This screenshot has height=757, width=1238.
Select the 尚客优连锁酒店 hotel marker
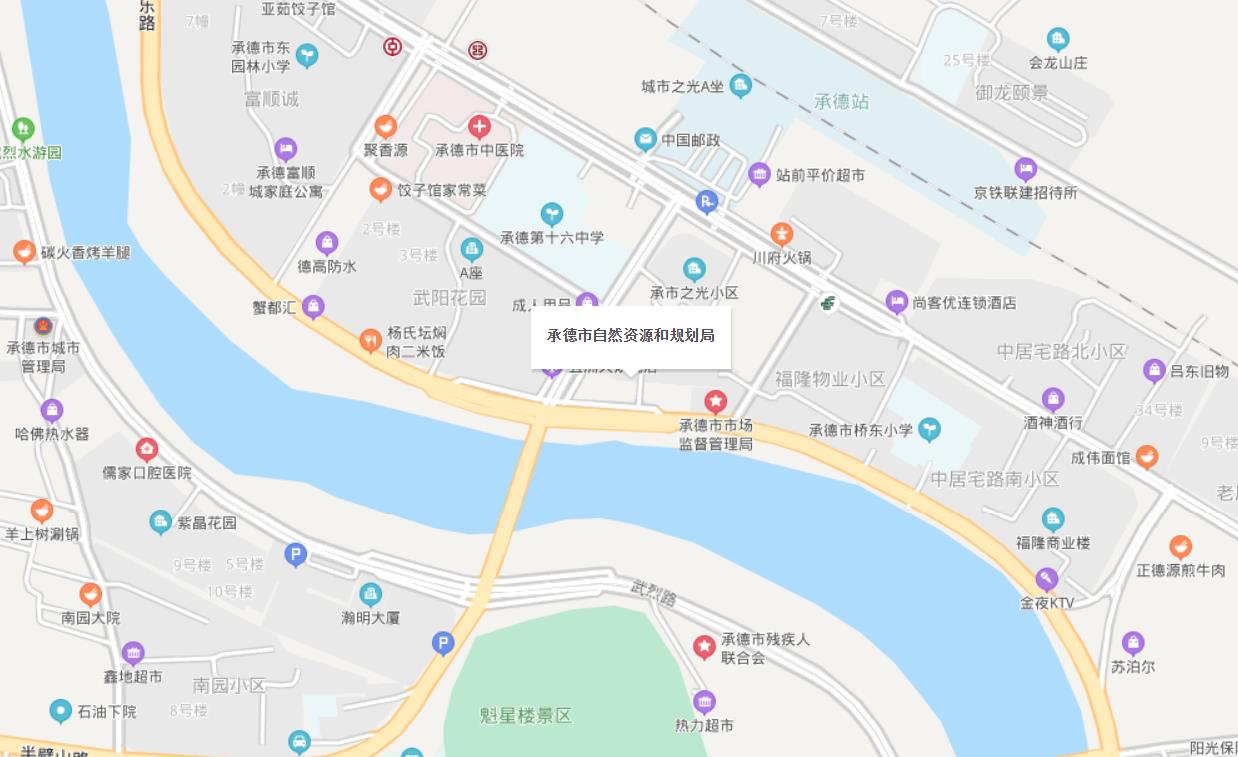897,301
